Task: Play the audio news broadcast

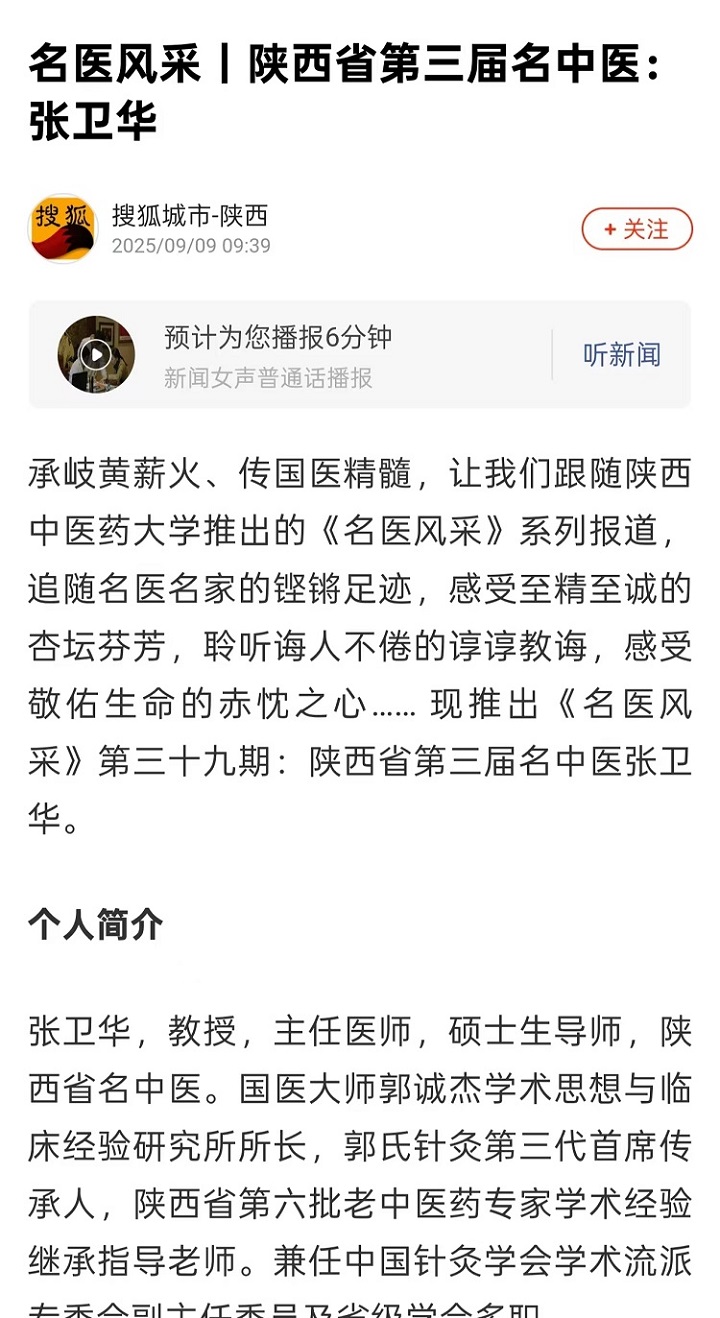Action: tap(96, 354)
